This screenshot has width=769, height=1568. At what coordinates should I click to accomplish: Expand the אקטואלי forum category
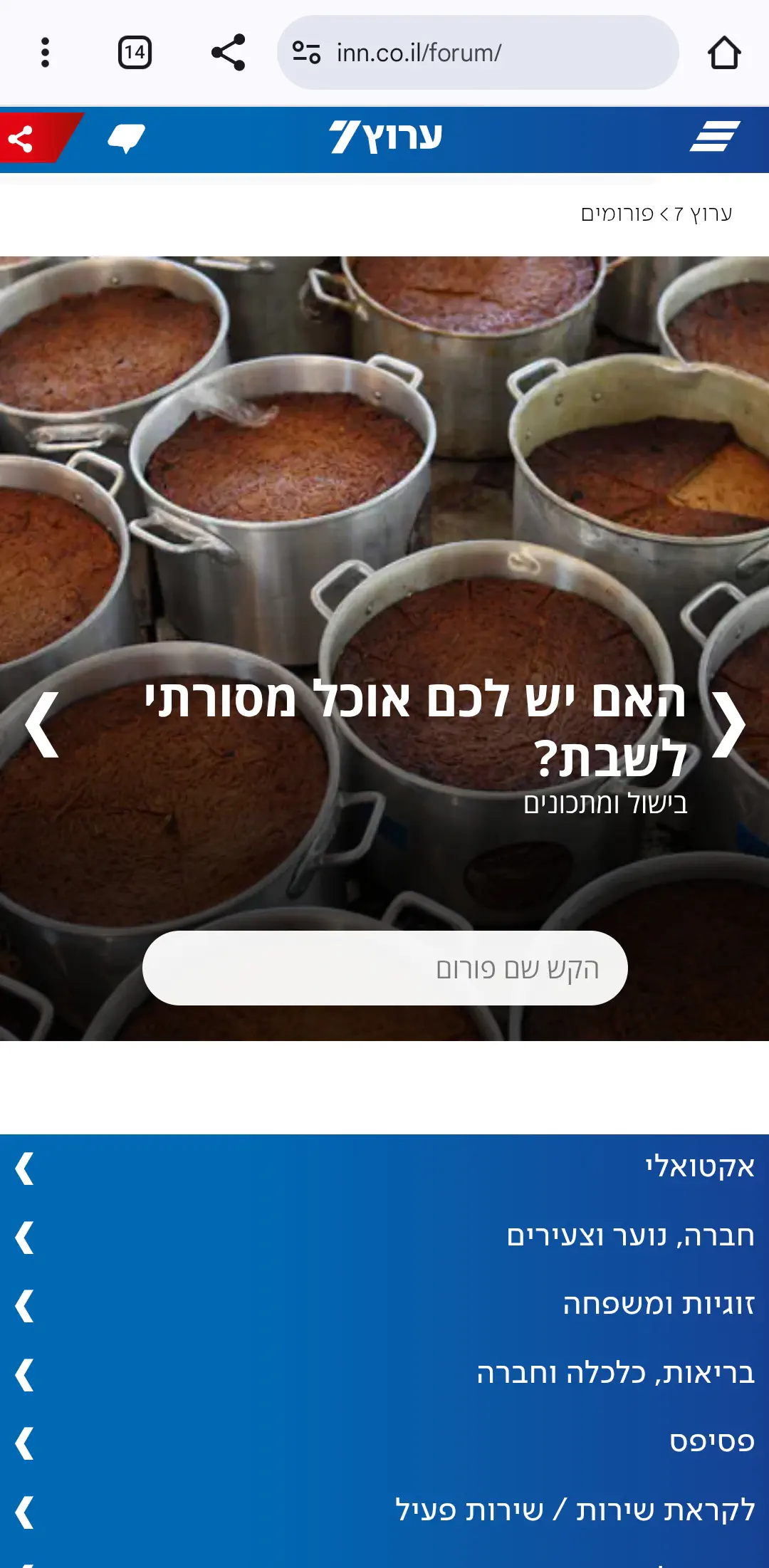(x=384, y=1168)
